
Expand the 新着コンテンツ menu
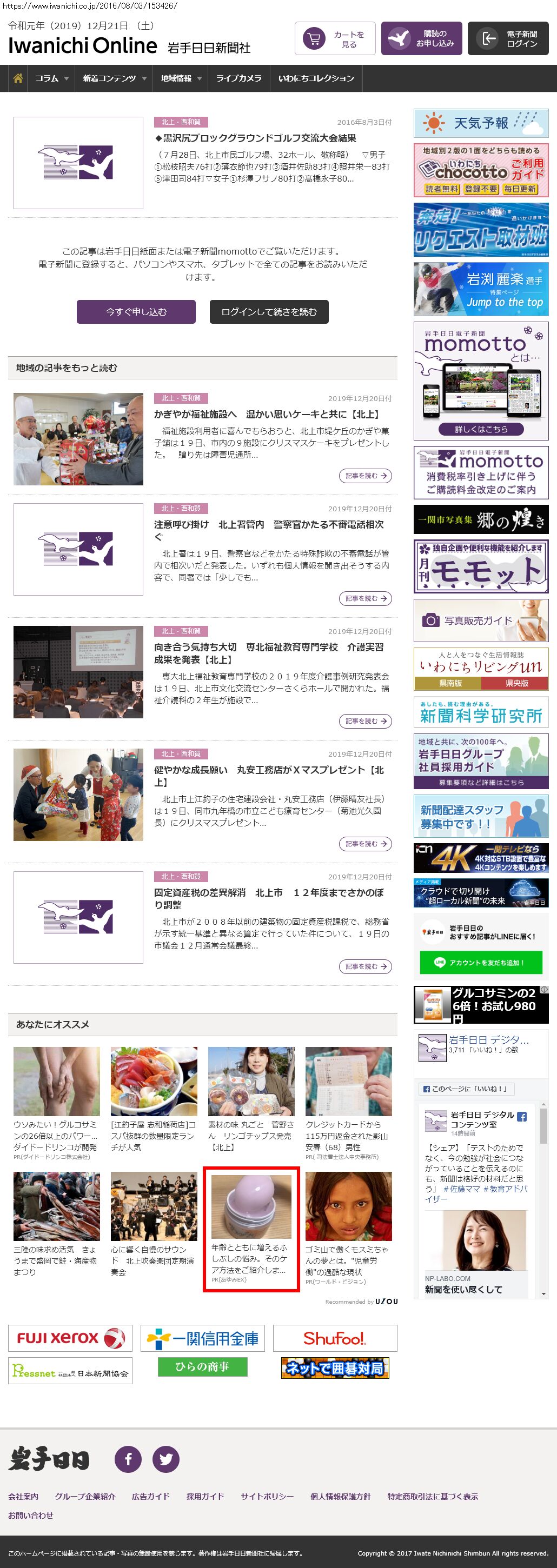(x=115, y=78)
